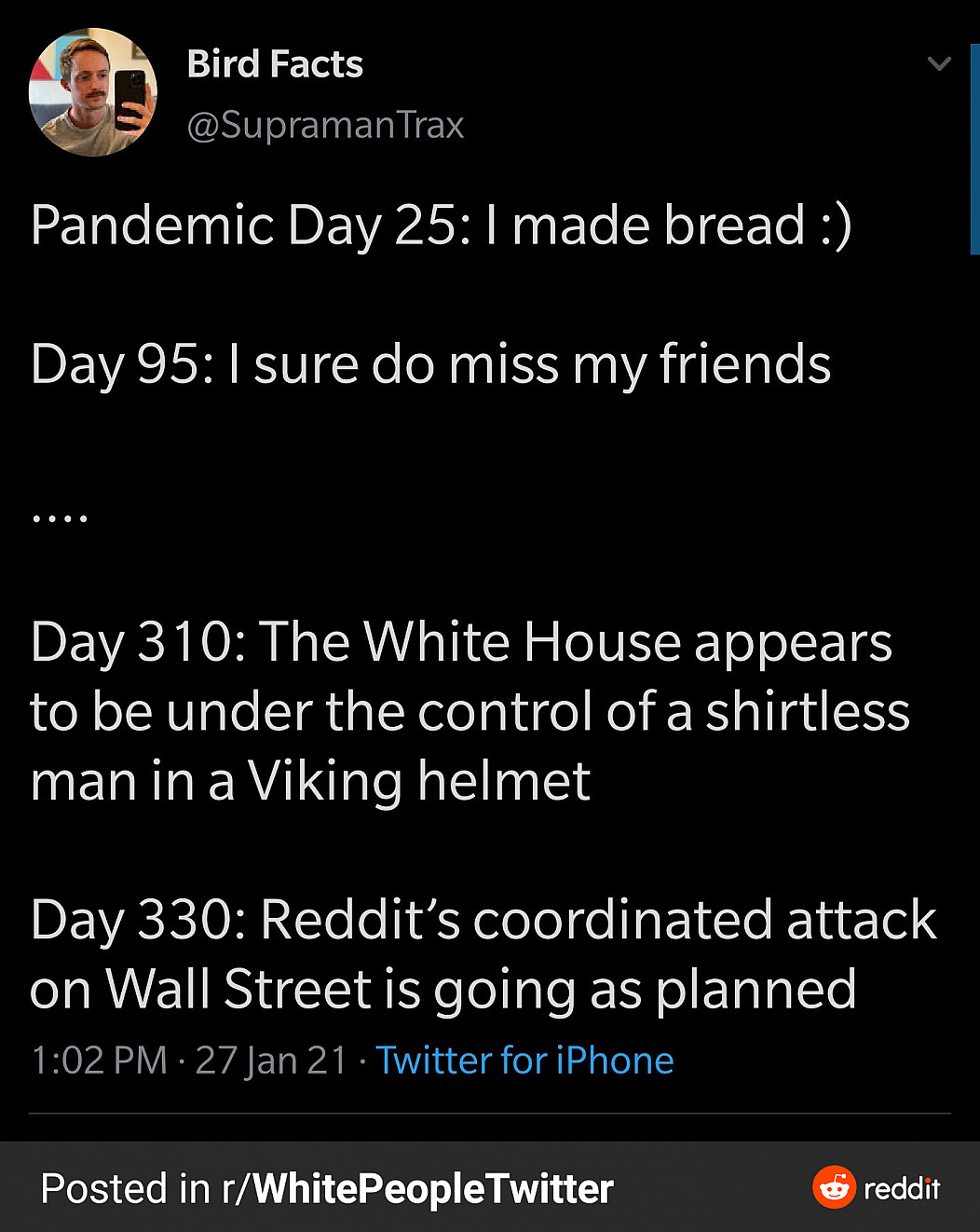Open the tweet options chevron

939,64
